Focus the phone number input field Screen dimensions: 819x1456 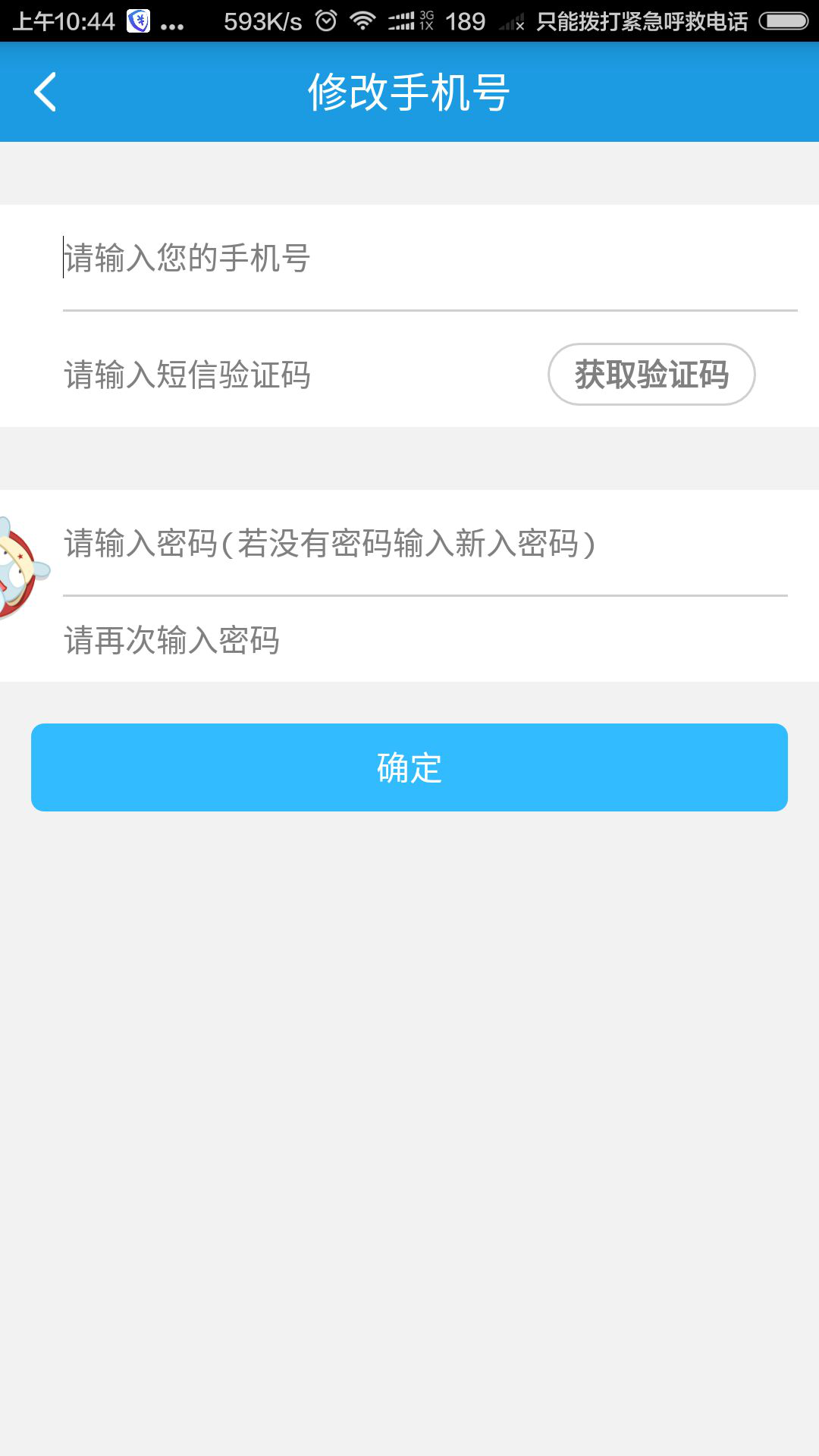click(430, 258)
